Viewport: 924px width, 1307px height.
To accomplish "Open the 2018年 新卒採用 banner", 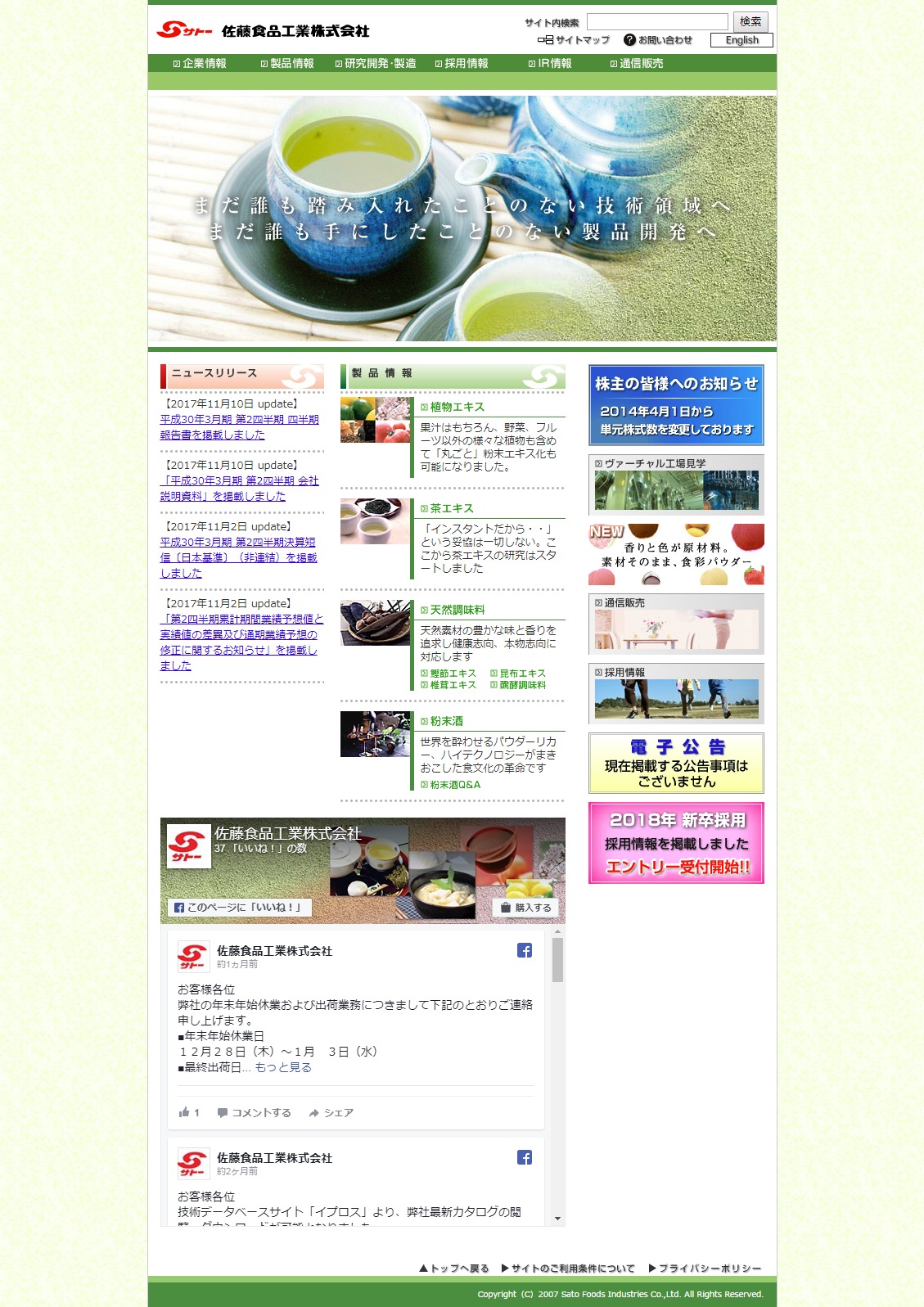I will click(x=676, y=843).
